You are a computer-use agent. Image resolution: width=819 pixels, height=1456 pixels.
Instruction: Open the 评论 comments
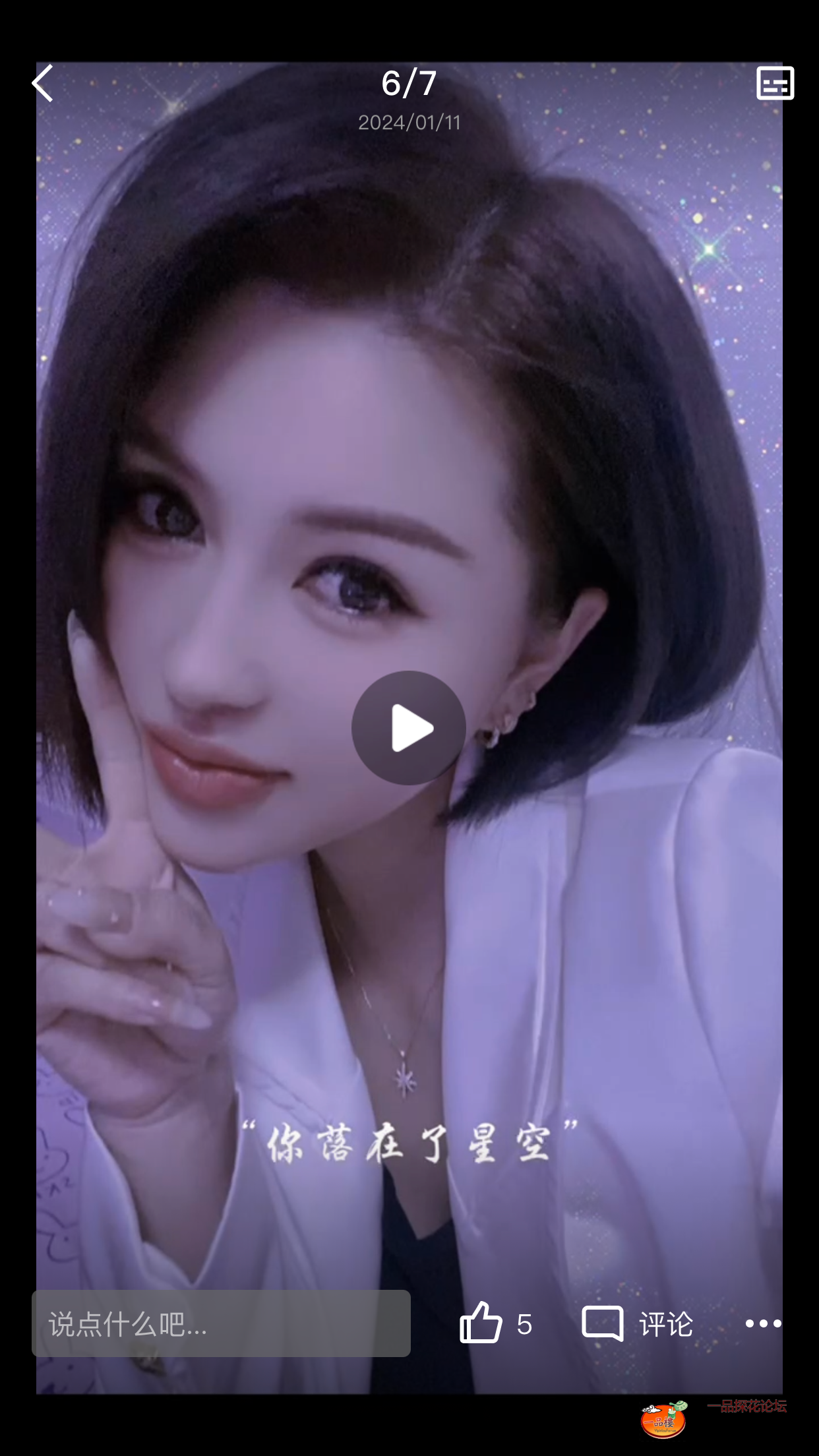pyautogui.click(x=637, y=1323)
